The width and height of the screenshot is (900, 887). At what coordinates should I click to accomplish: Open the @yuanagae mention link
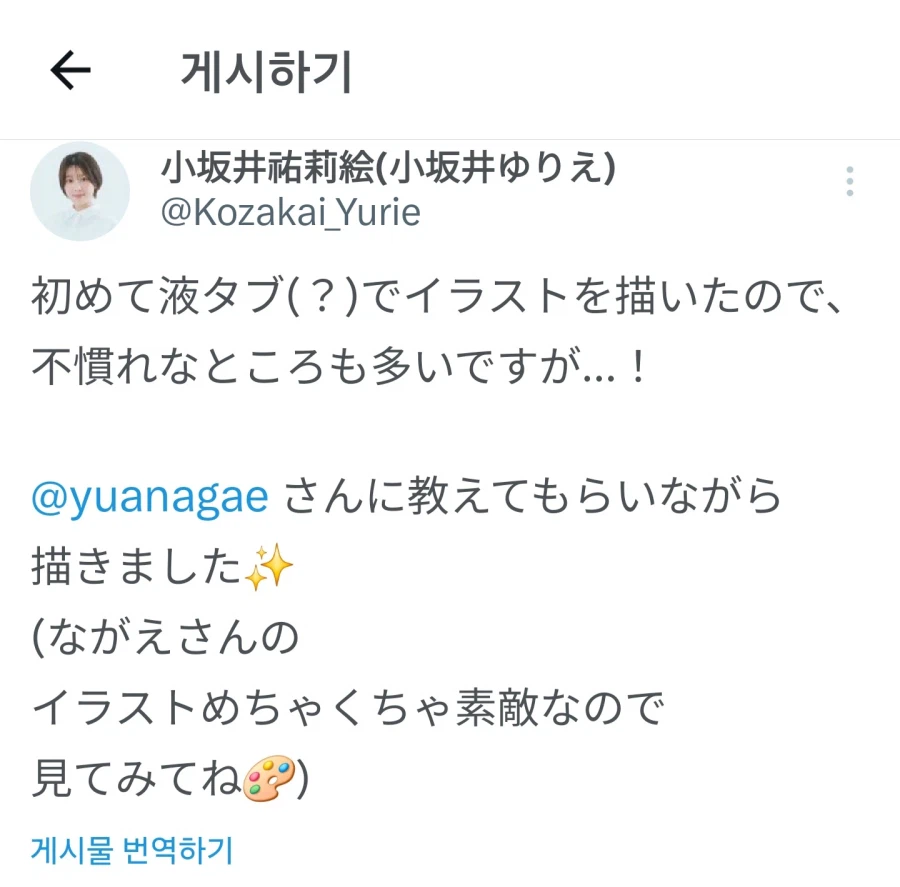click(x=150, y=497)
